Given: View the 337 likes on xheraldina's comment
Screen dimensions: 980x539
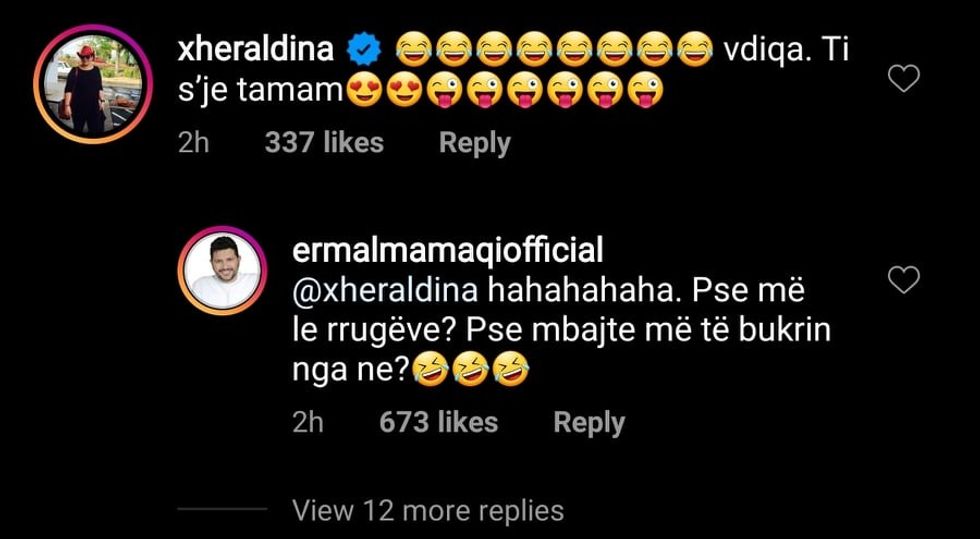Looking at the screenshot, I should (324, 143).
